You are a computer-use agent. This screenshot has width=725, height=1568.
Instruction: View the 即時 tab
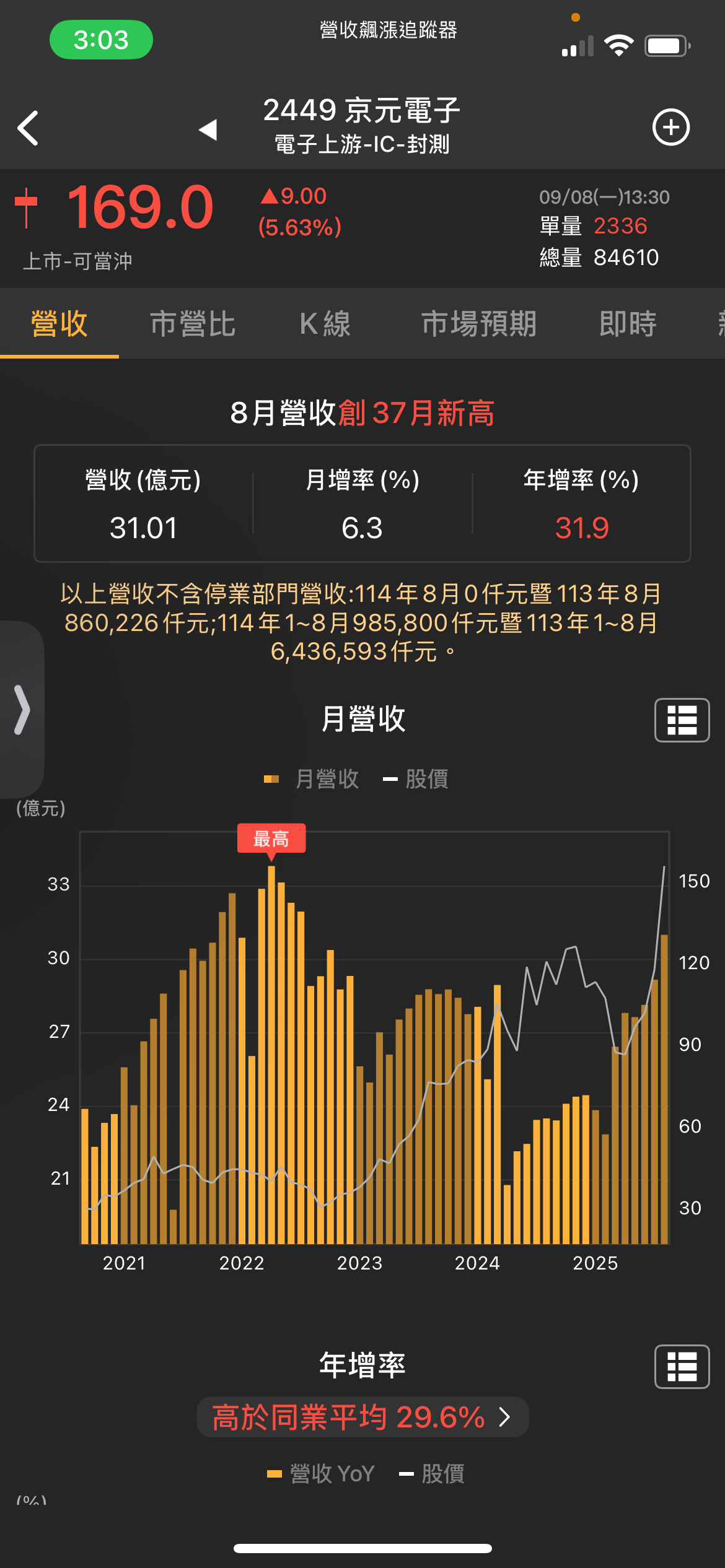627,324
